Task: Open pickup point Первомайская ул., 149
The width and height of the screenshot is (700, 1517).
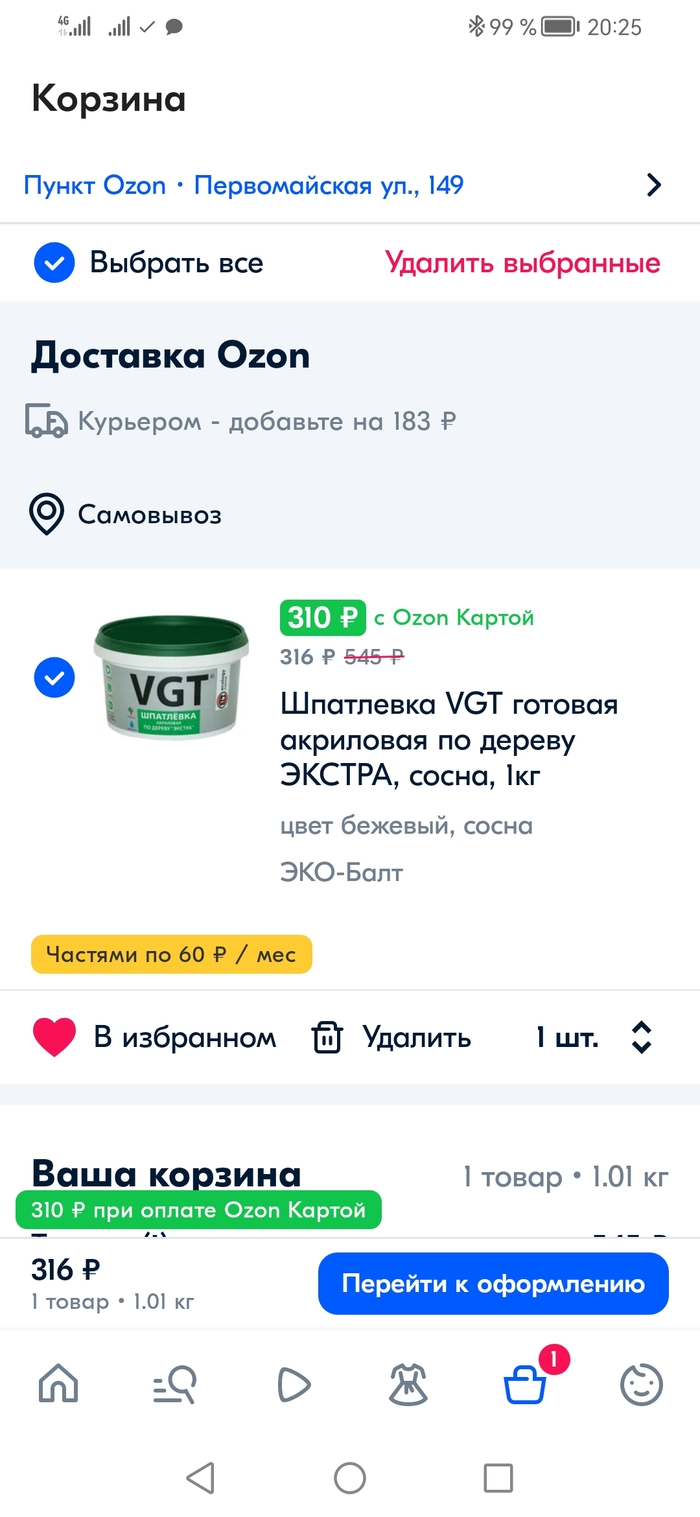Action: click(340, 185)
